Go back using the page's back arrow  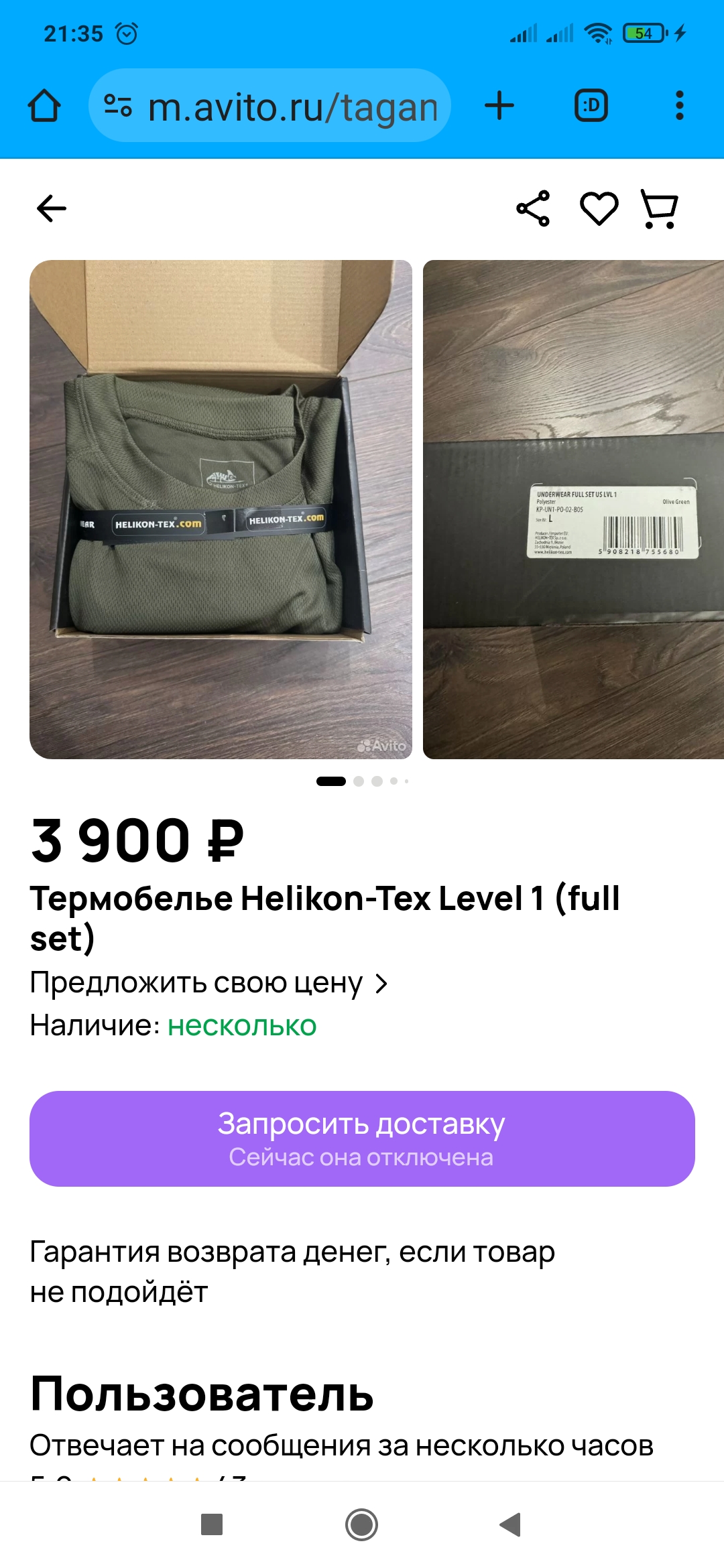[52, 208]
